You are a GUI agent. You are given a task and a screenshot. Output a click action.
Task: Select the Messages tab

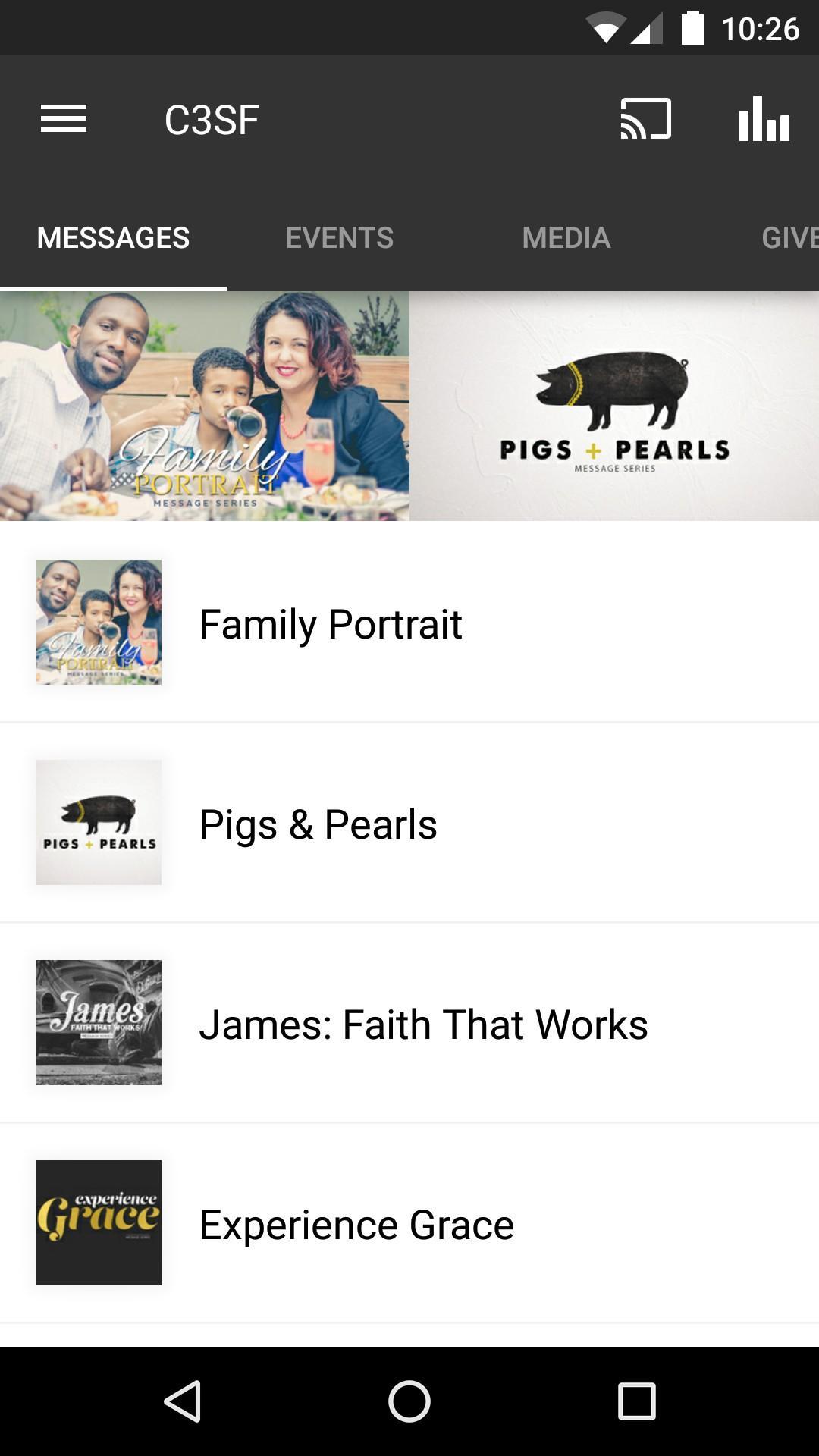pyautogui.click(x=113, y=238)
